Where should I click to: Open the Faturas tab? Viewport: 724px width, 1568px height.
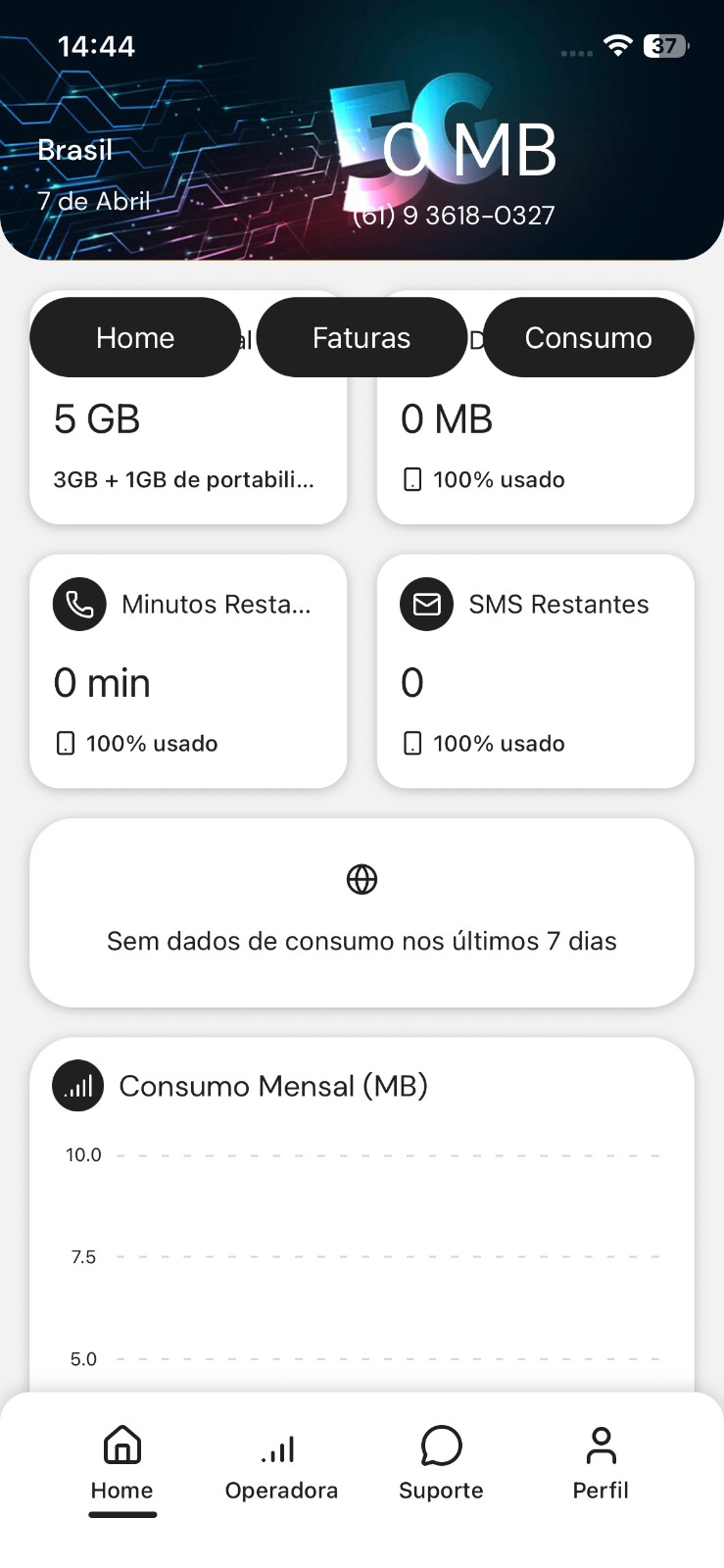[x=362, y=337]
